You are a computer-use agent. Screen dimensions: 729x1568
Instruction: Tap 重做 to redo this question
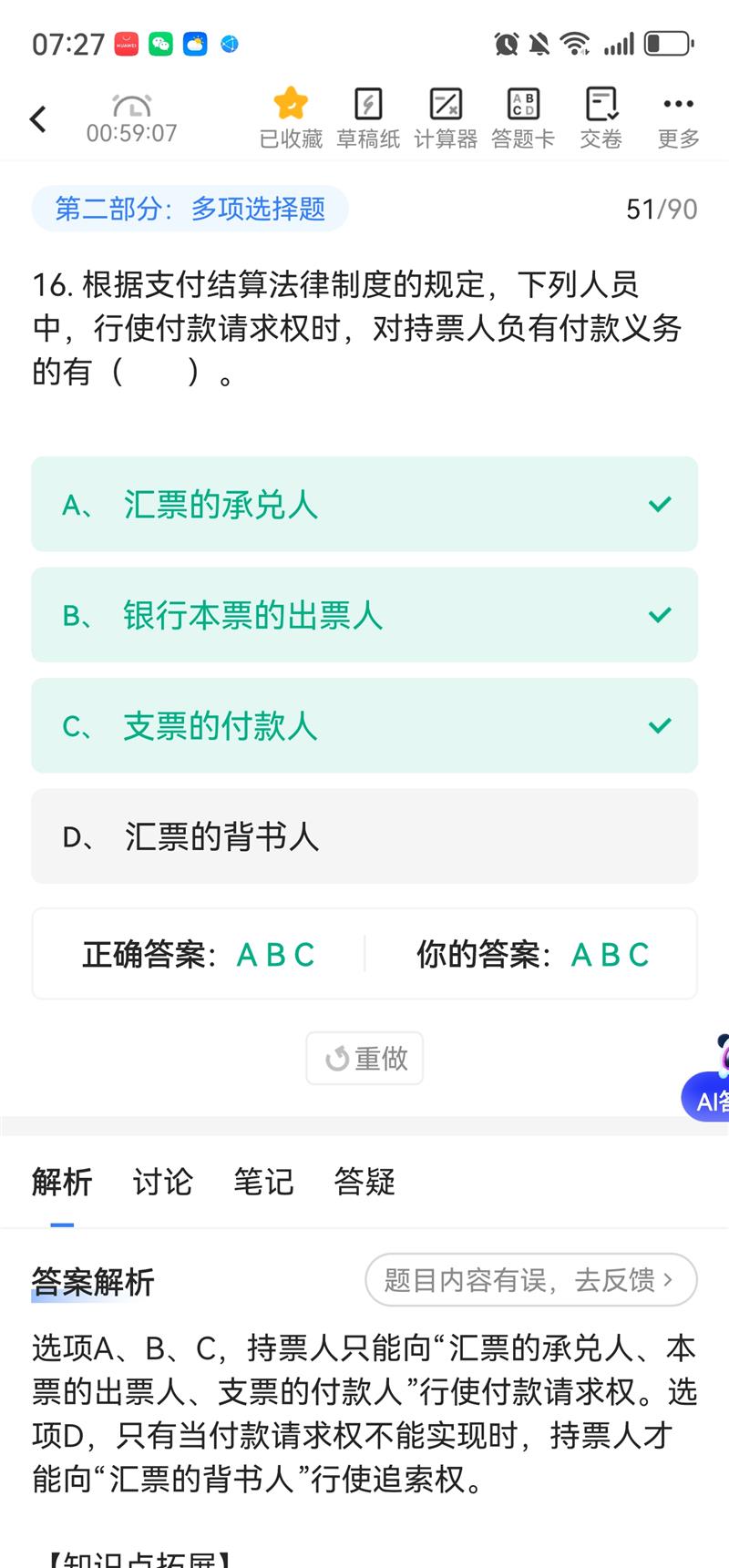pos(365,1058)
